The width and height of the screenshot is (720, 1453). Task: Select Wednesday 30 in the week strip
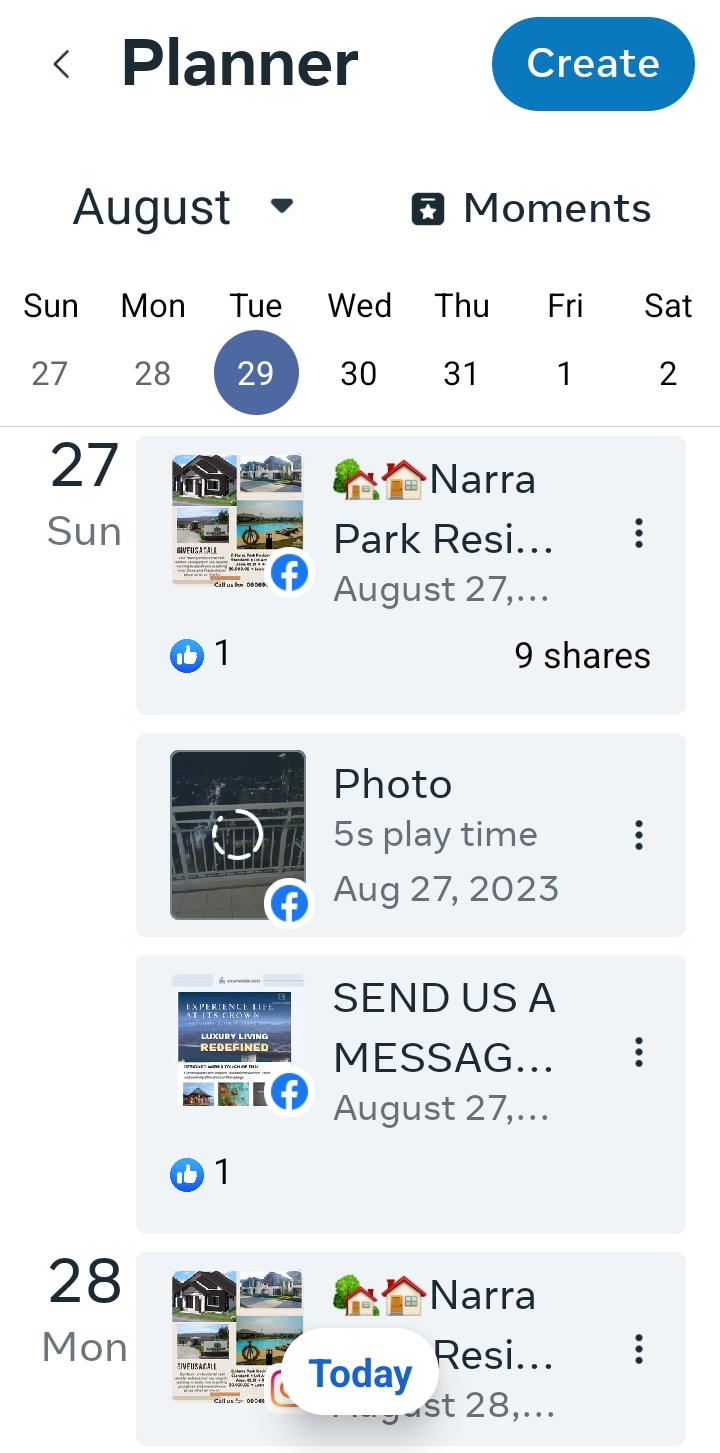[359, 373]
